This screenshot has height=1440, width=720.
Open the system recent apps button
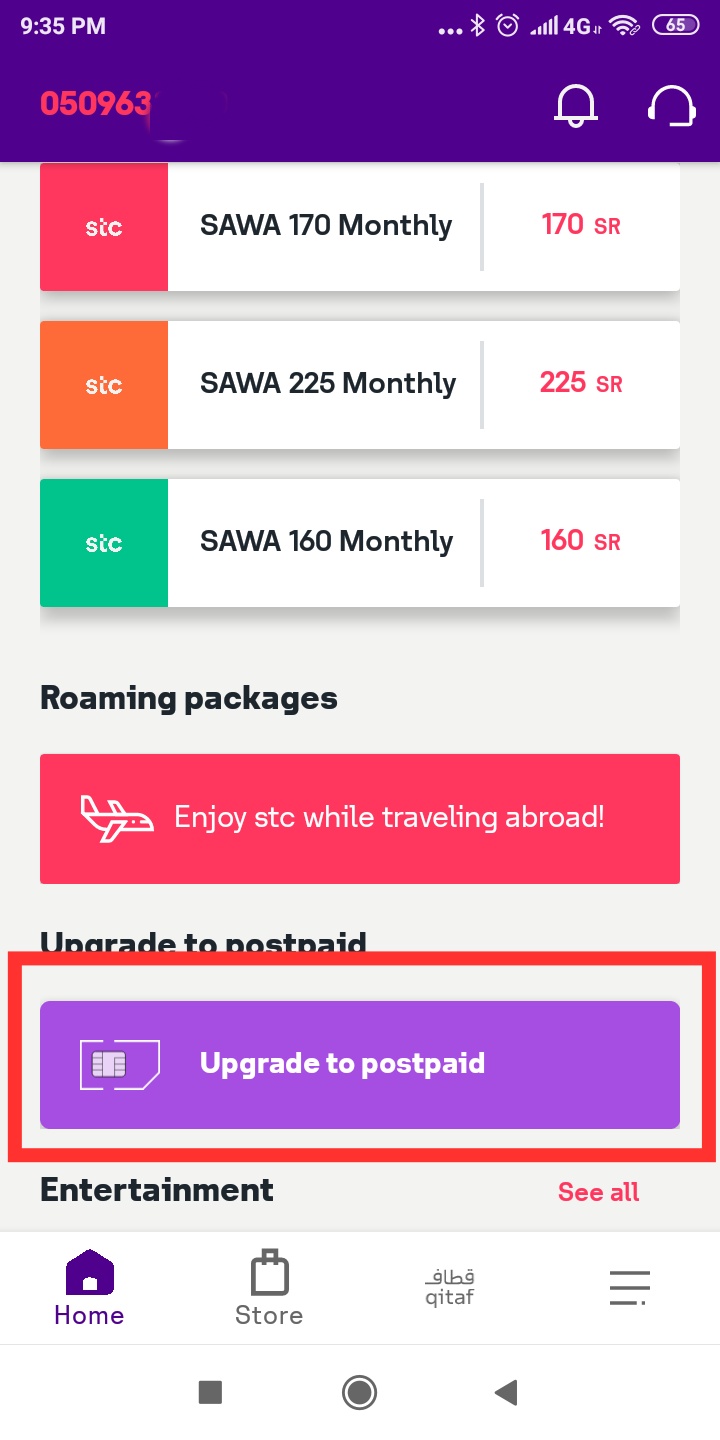[x=210, y=1392]
